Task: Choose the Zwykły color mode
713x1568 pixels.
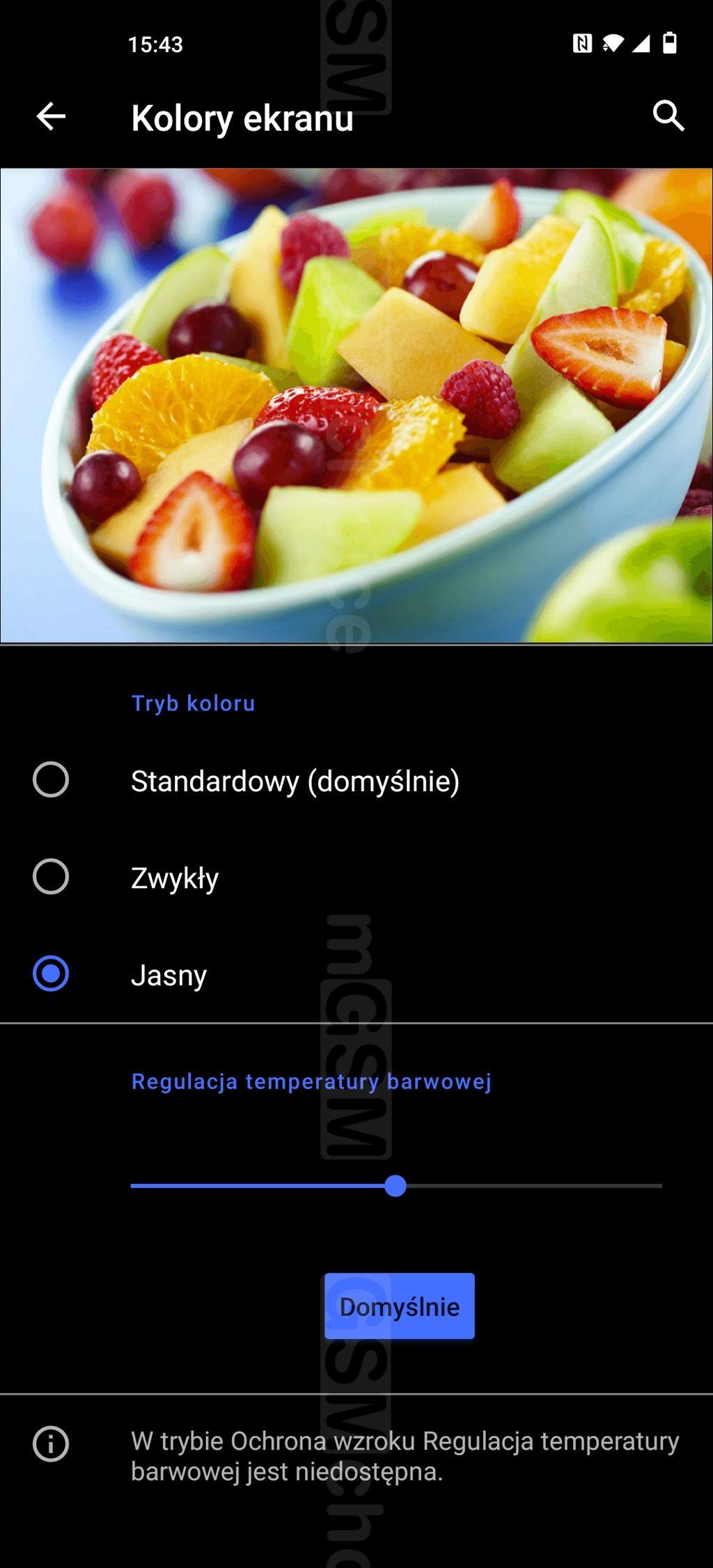Action: tap(356, 877)
